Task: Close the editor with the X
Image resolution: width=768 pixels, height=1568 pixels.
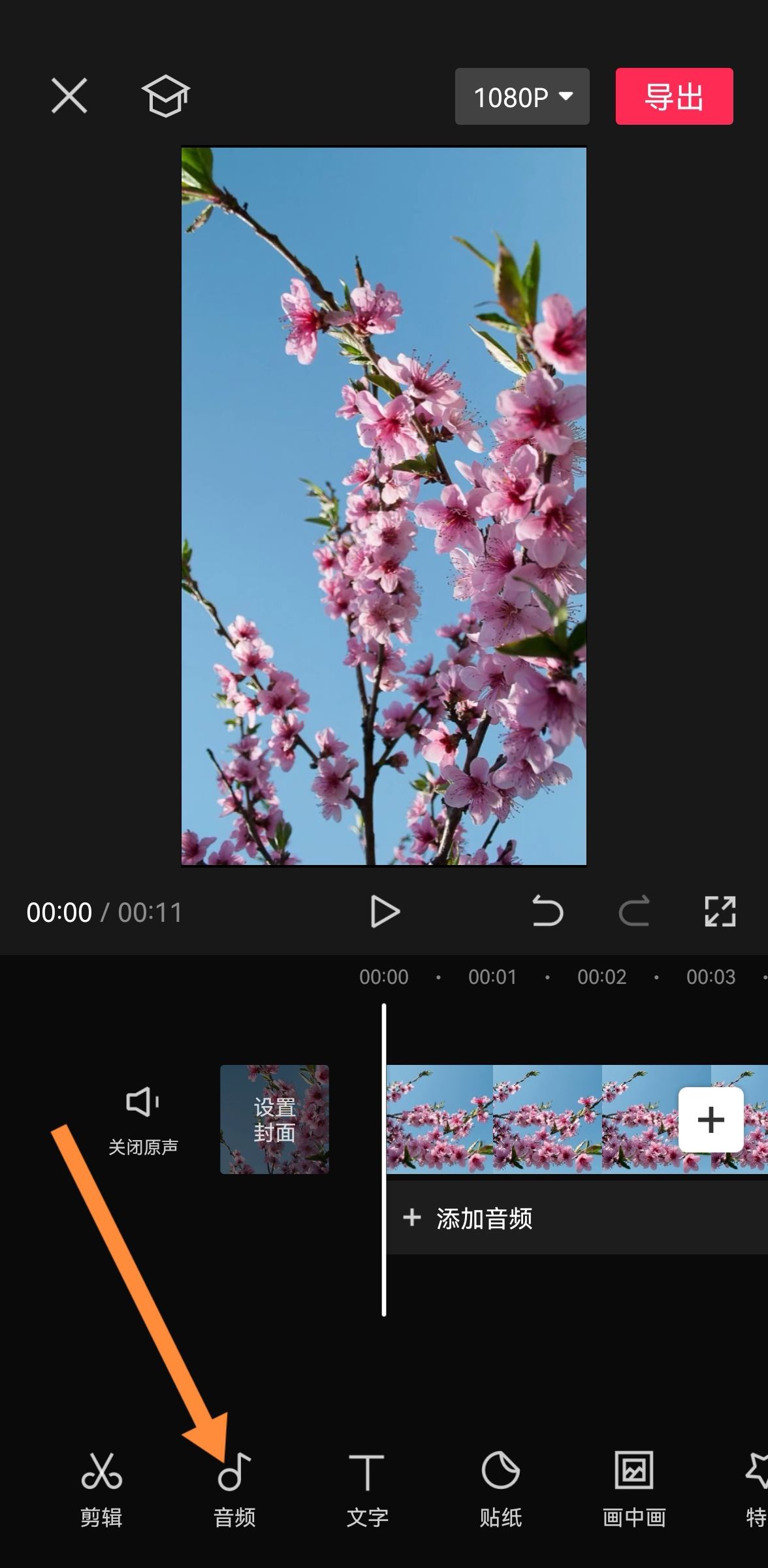Action: 69,96
